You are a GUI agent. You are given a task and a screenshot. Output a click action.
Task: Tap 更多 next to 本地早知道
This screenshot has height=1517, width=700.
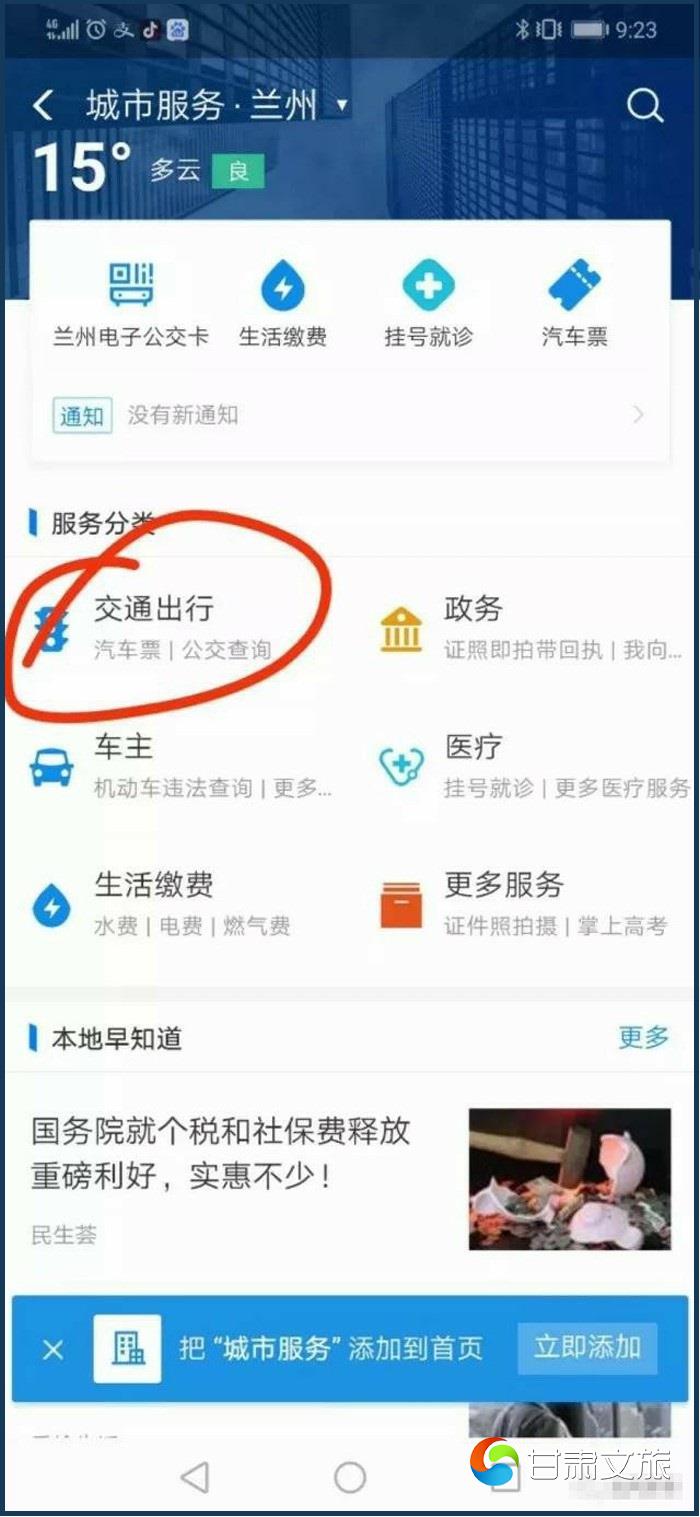click(x=642, y=1037)
